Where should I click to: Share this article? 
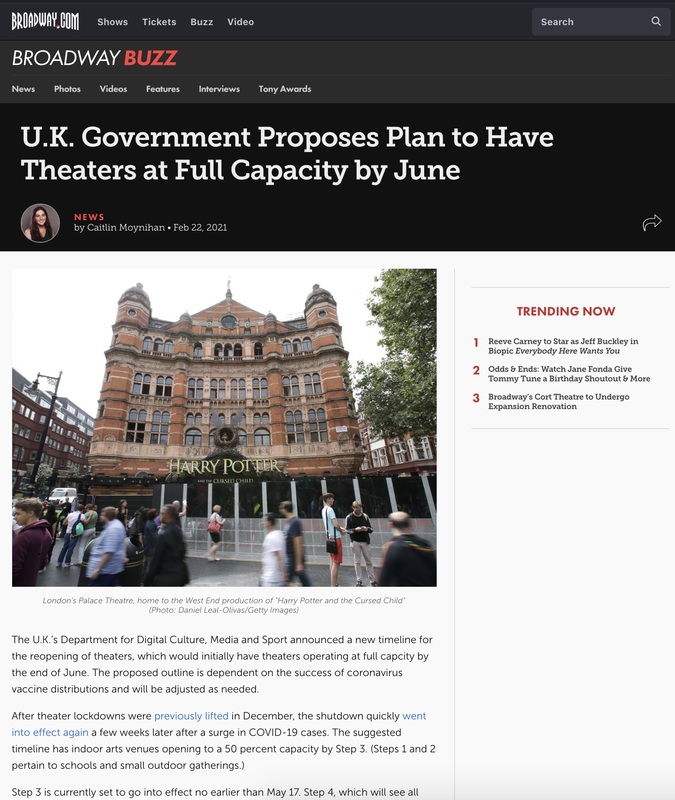[x=652, y=222]
